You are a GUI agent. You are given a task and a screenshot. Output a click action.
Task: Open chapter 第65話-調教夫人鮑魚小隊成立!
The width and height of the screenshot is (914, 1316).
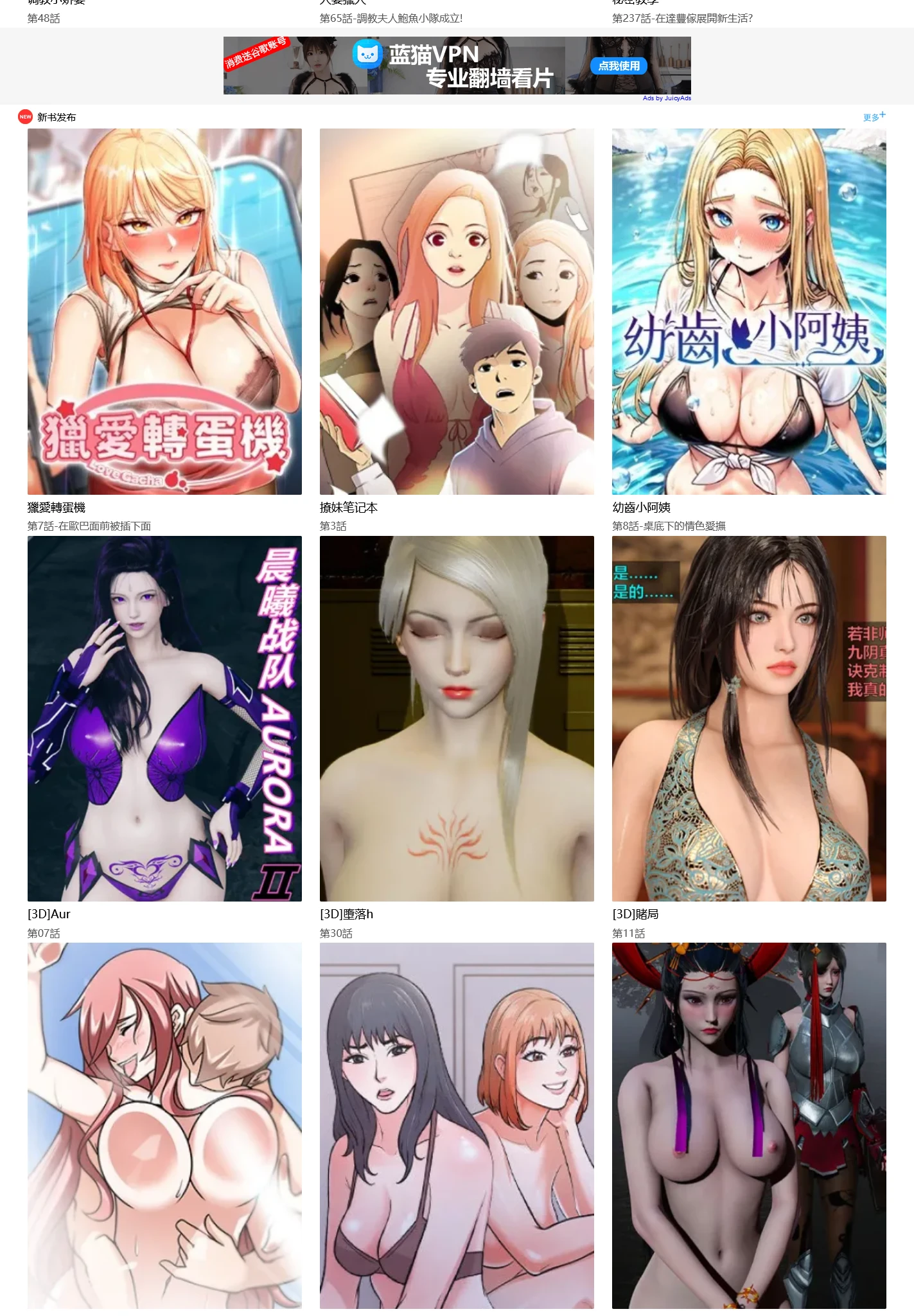[391, 19]
